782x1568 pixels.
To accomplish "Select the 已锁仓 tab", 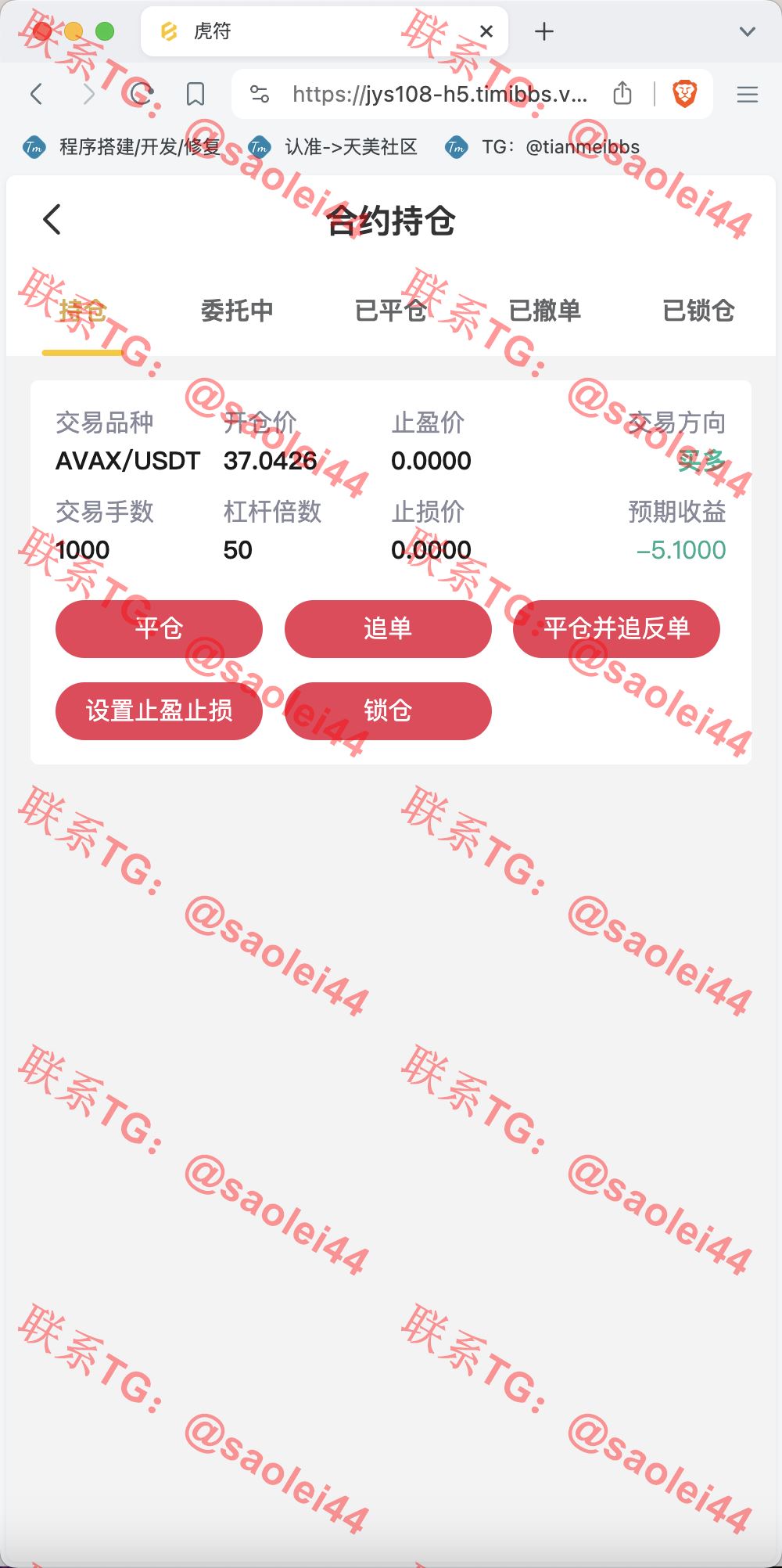I will (x=698, y=311).
